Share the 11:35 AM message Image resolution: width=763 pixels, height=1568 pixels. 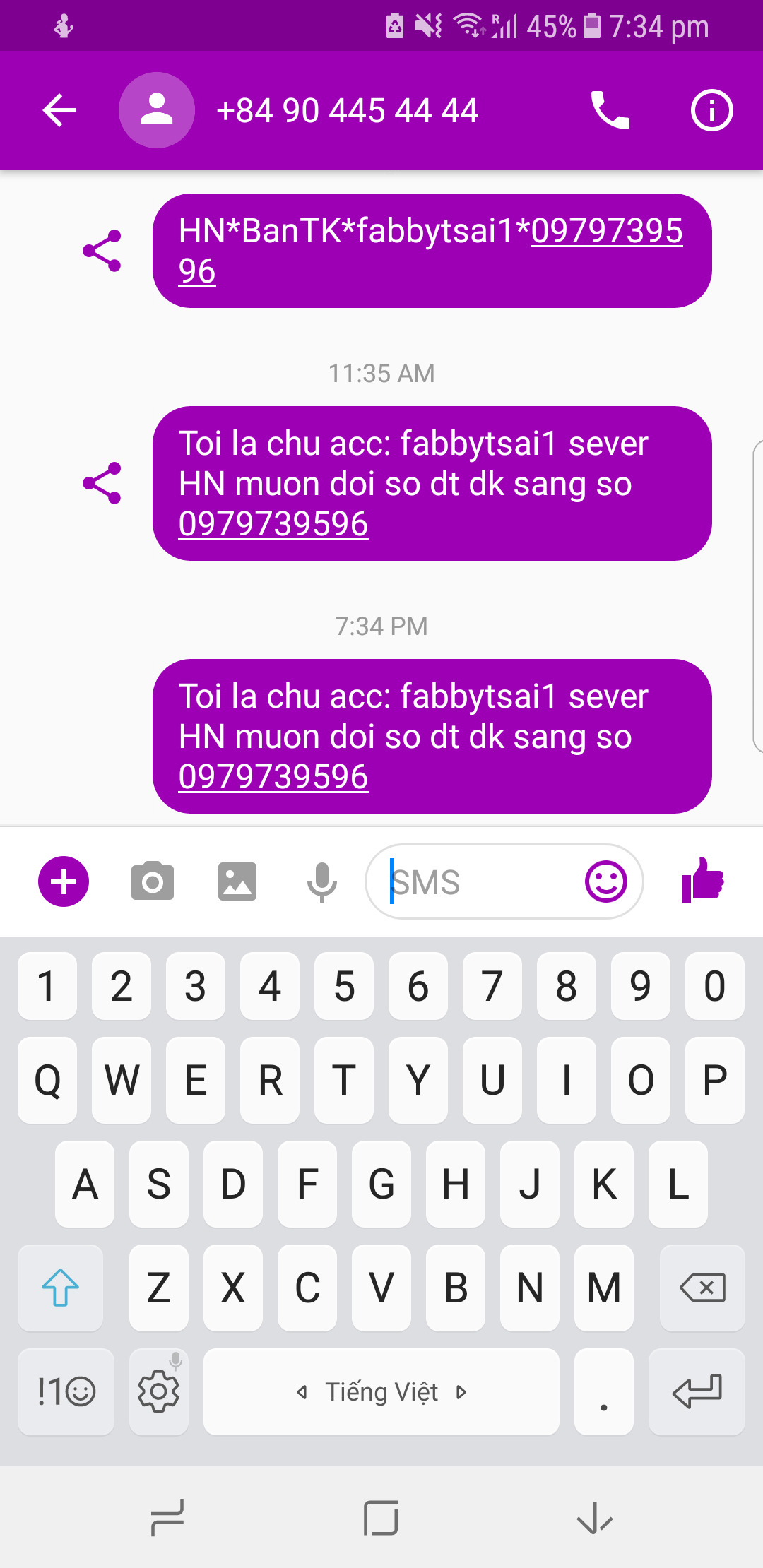102,483
